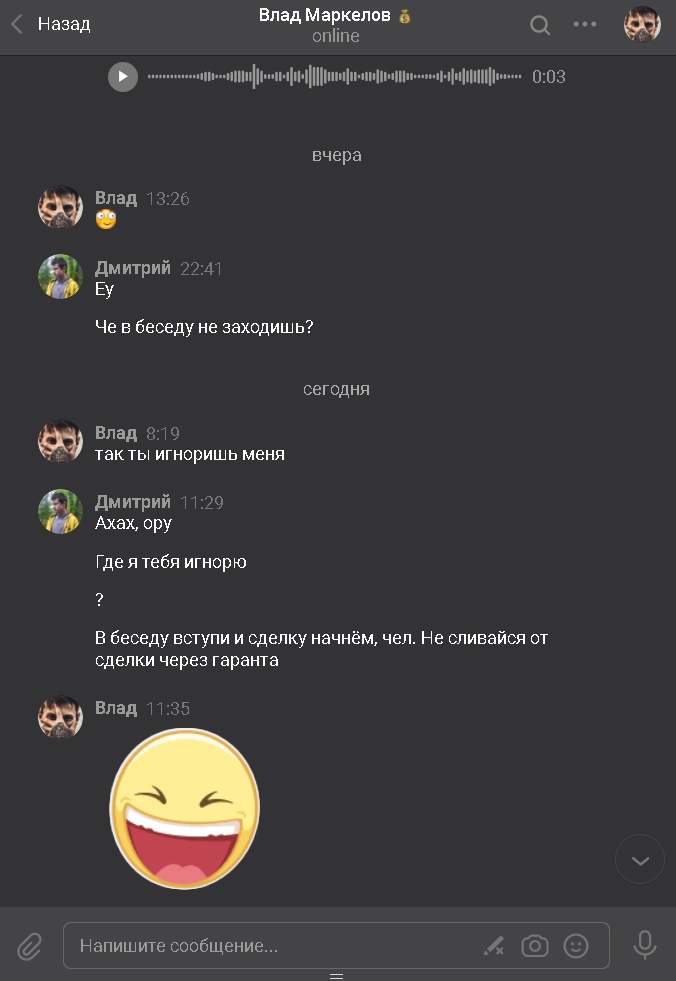Attach a file with the paperclip icon

click(x=30, y=945)
